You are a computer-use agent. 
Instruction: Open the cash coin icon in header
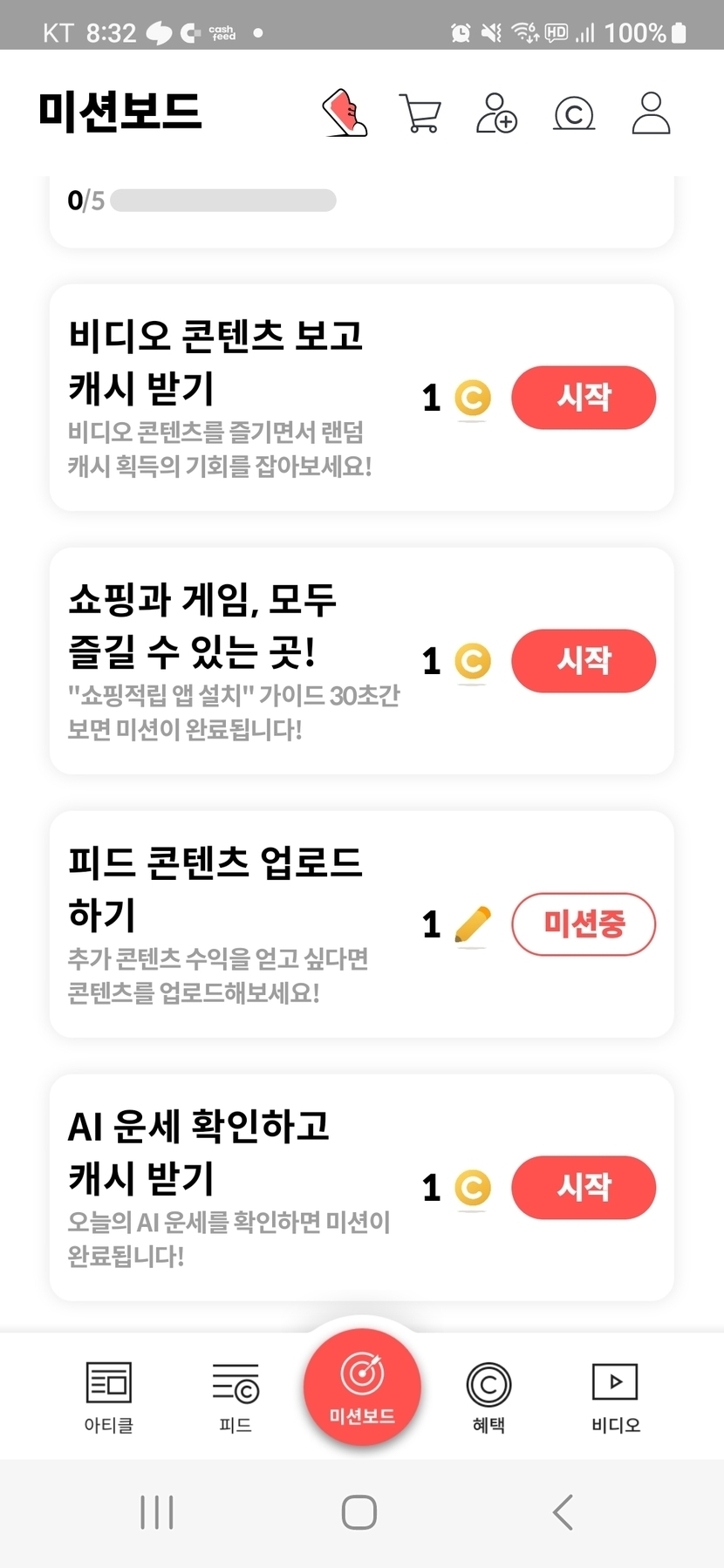click(574, 113)
